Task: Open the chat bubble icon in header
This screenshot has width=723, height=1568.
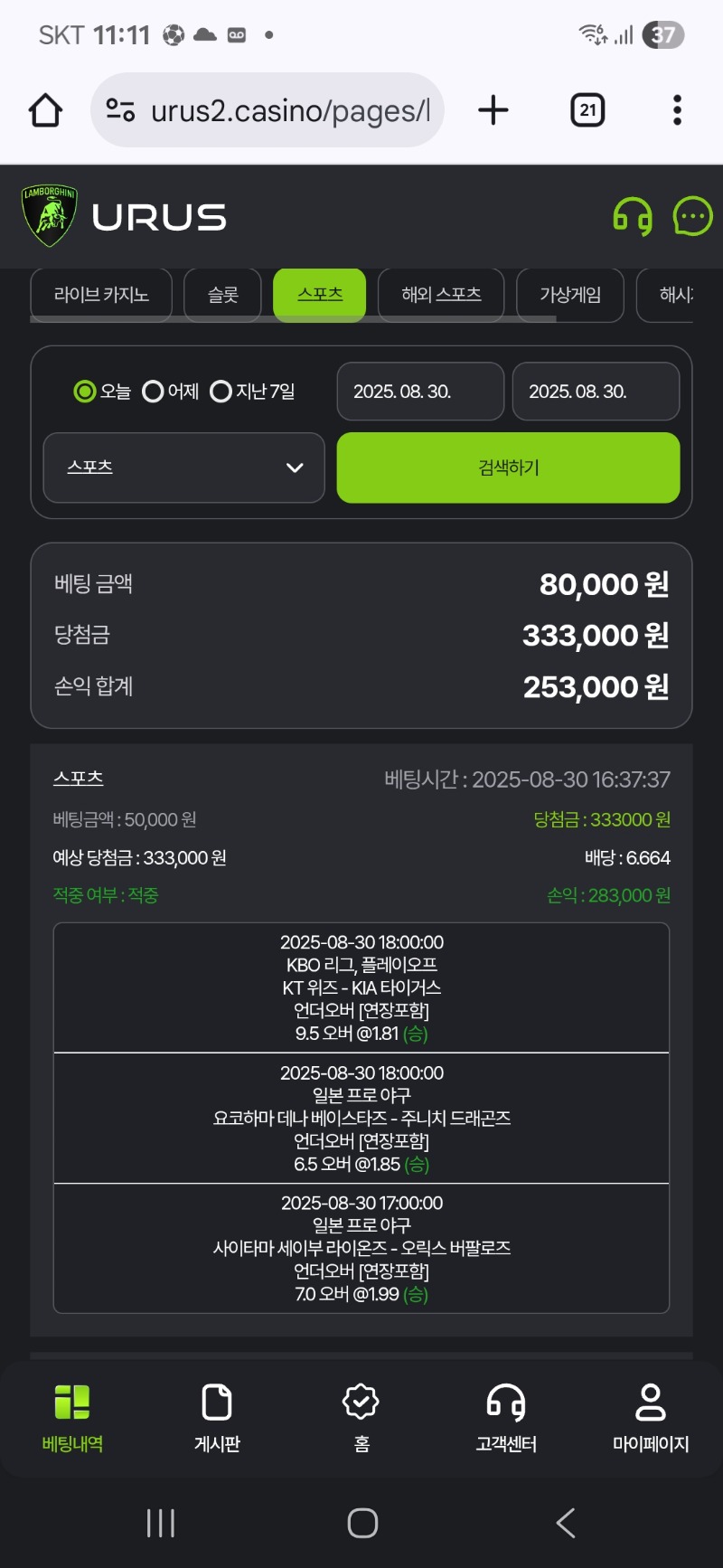Action: click(693, 217)
